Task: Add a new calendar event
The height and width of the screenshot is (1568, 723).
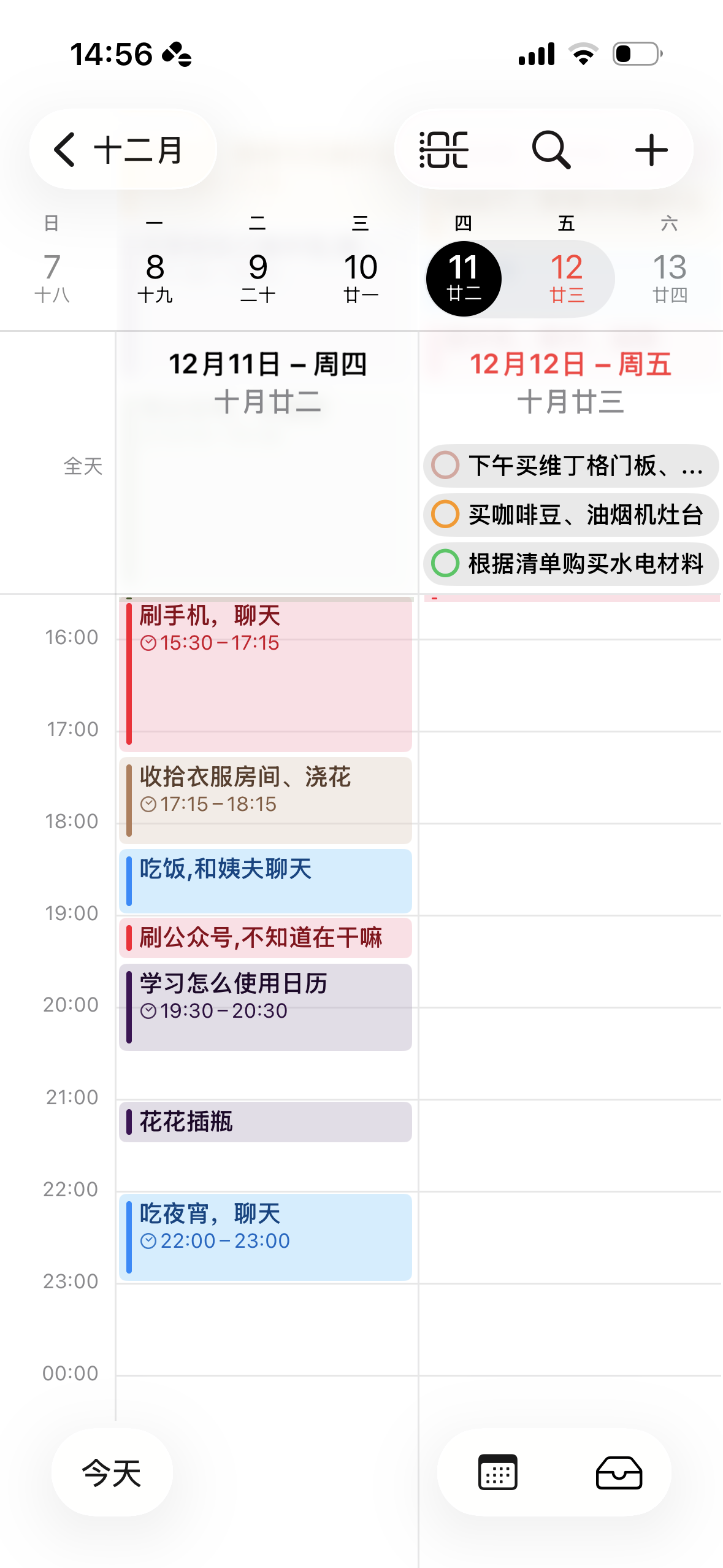Action: tap(651, 150)
